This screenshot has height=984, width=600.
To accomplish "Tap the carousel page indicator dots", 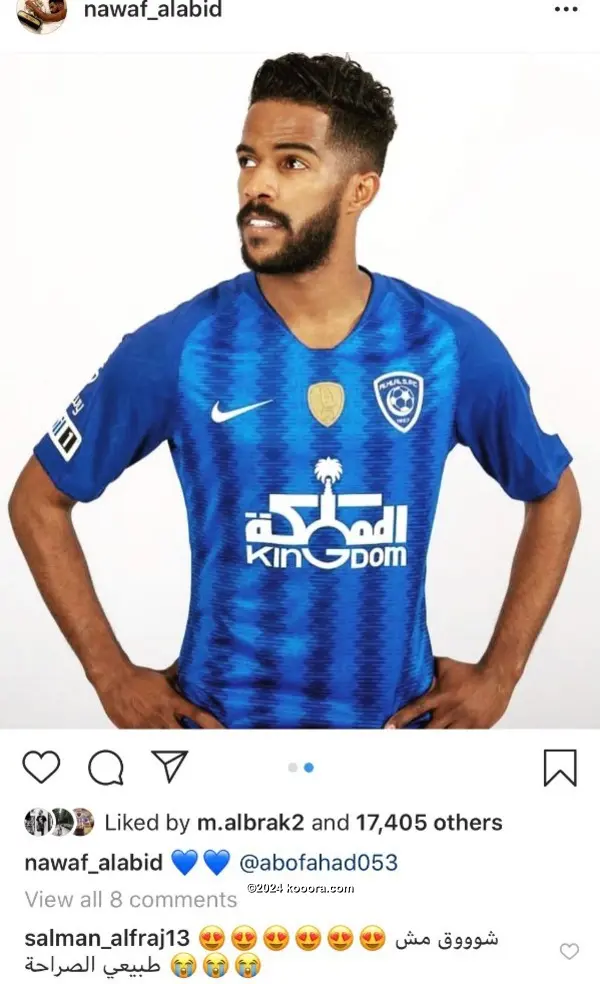I will (301, 767).
